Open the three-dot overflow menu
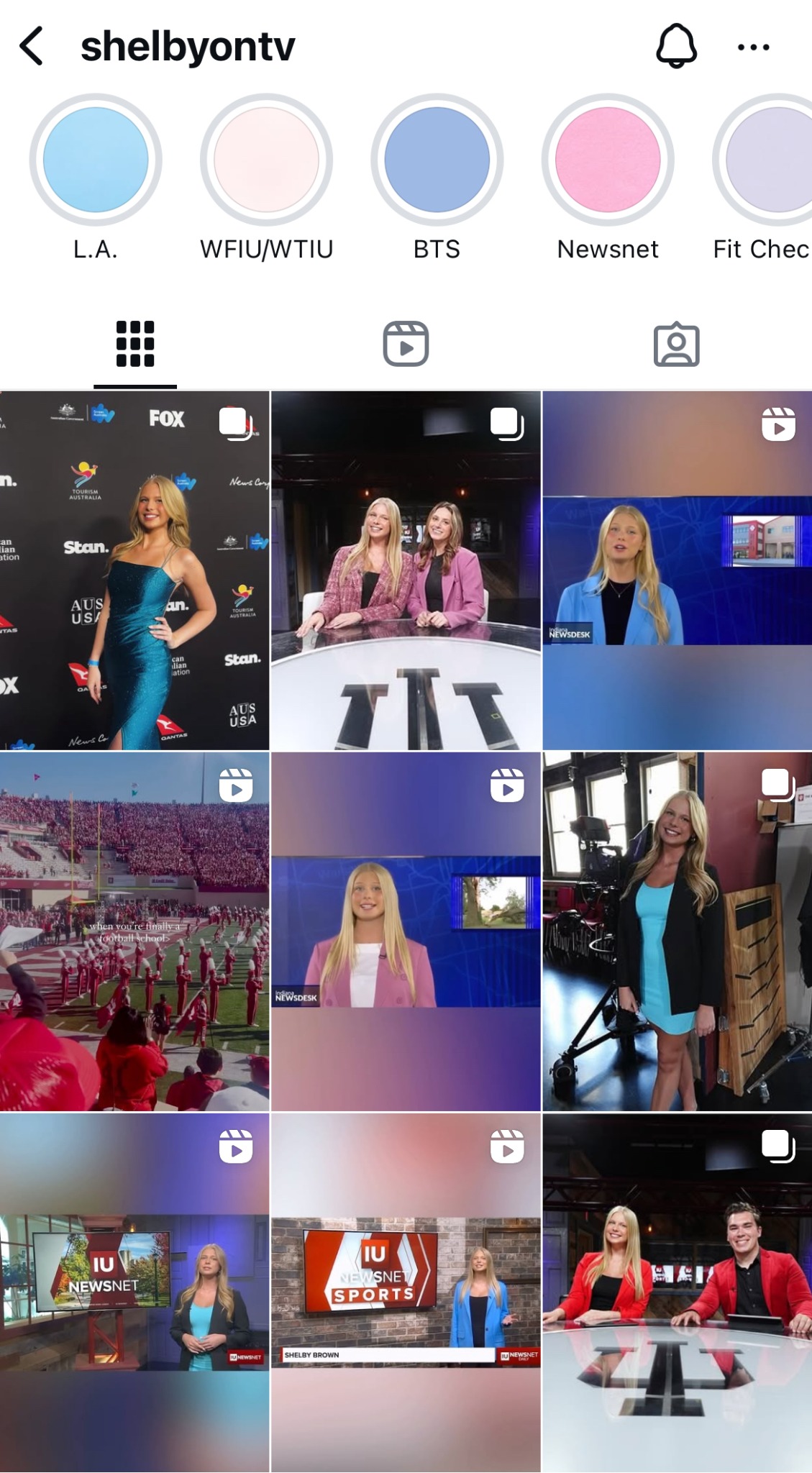The height and width of the screenshot is (1473, 812). (x=753, y=47)
